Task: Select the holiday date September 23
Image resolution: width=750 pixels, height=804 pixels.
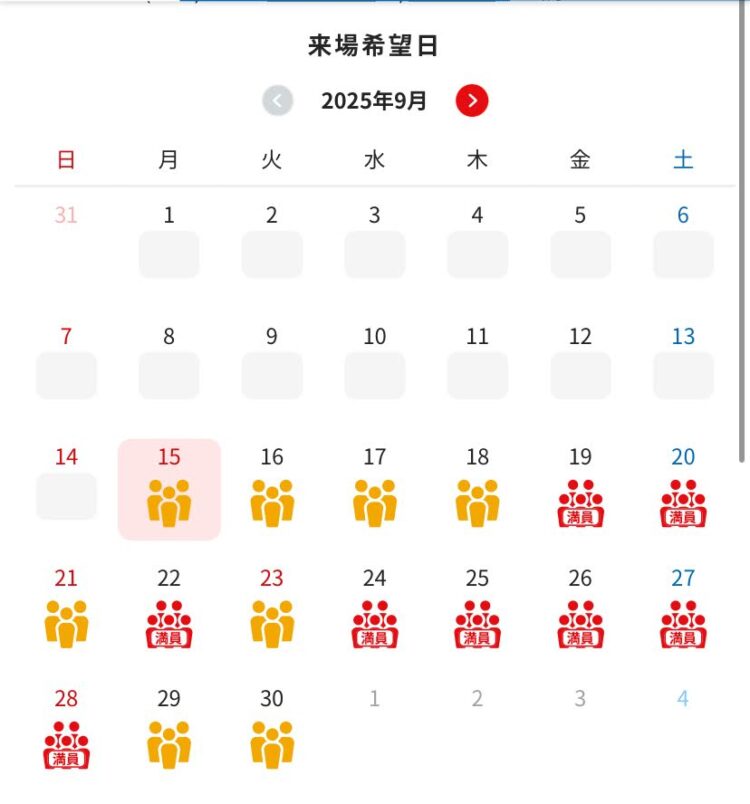Action: (272, 611)
